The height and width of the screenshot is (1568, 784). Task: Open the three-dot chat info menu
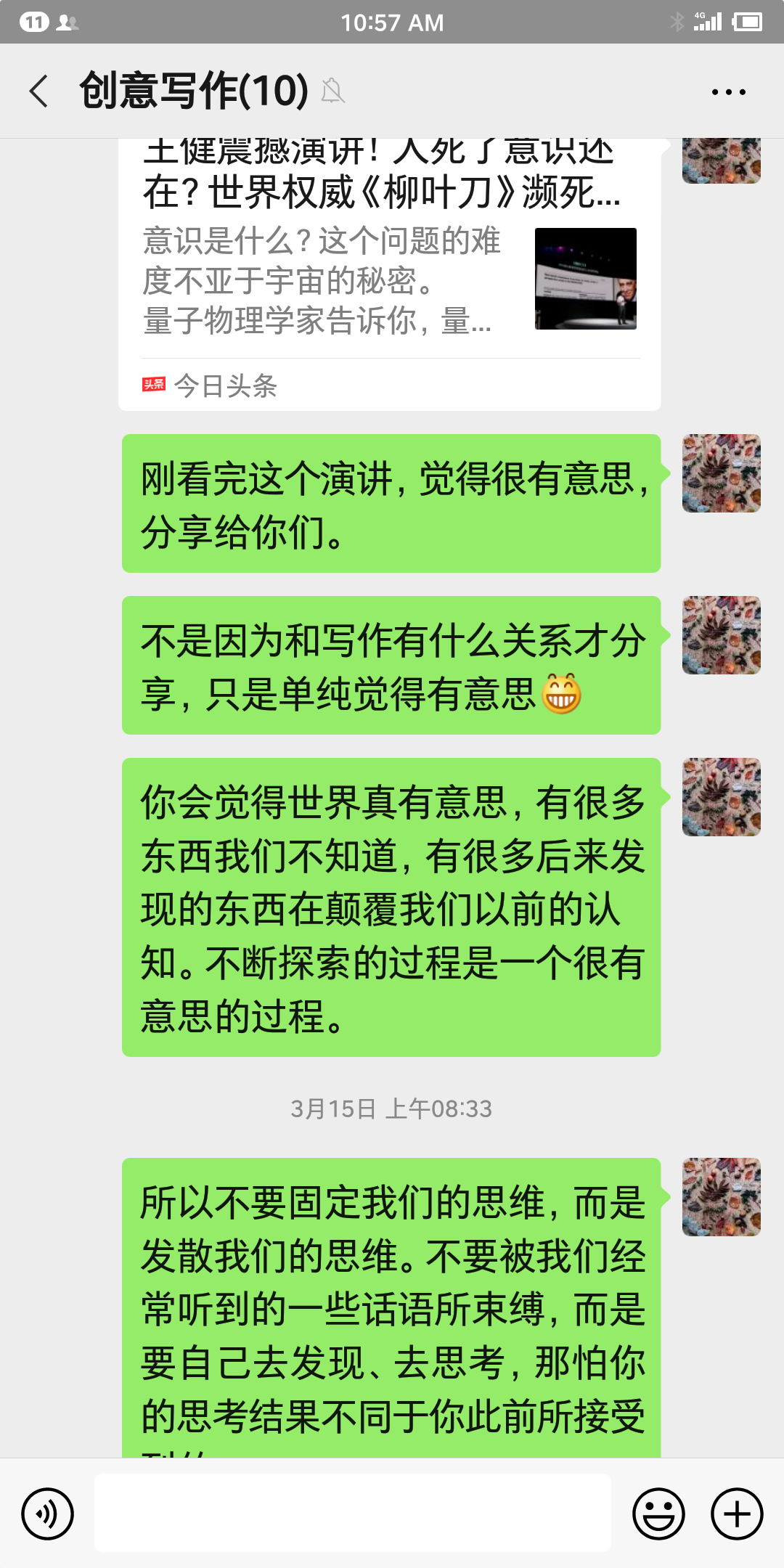pos(728,92)
